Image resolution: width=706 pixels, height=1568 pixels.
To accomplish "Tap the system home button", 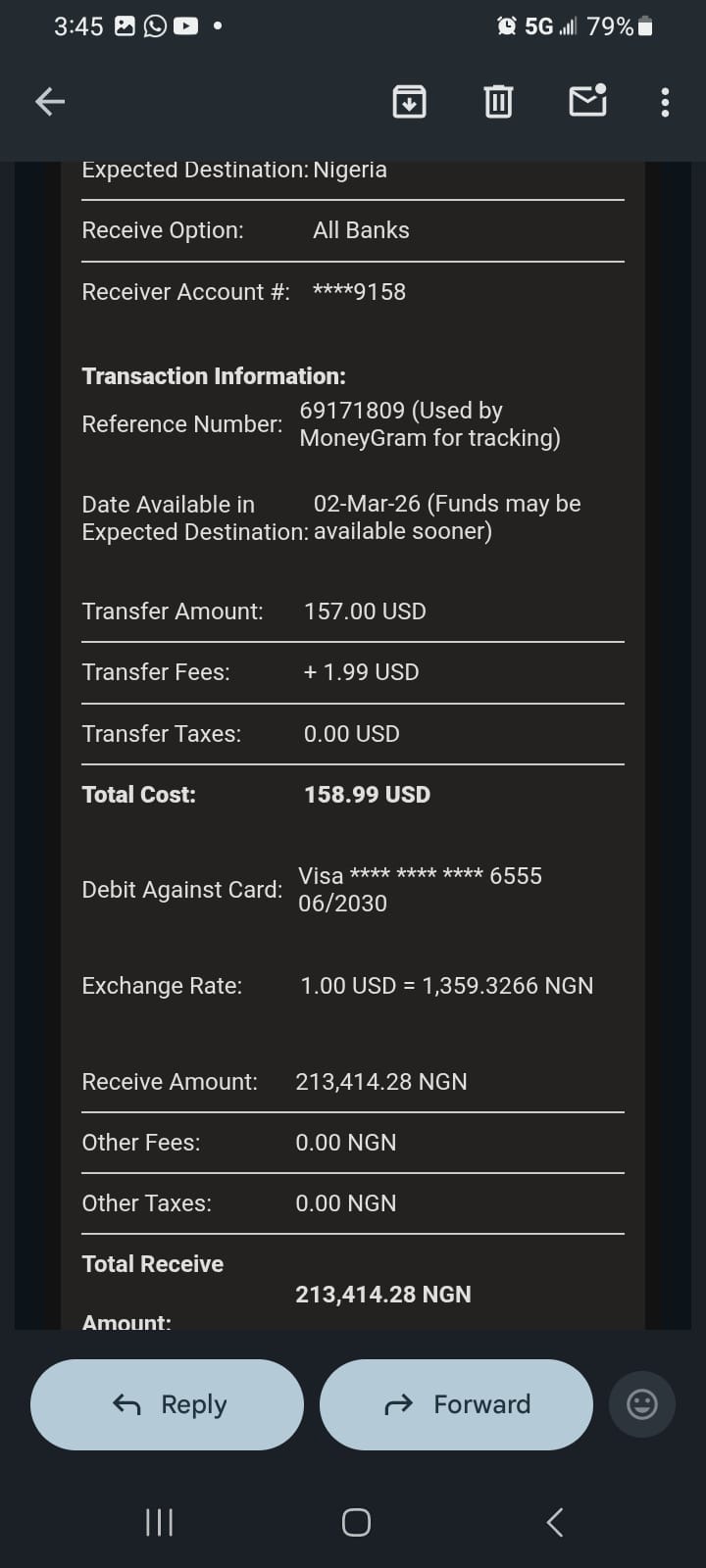I will tap(356, 1522).
